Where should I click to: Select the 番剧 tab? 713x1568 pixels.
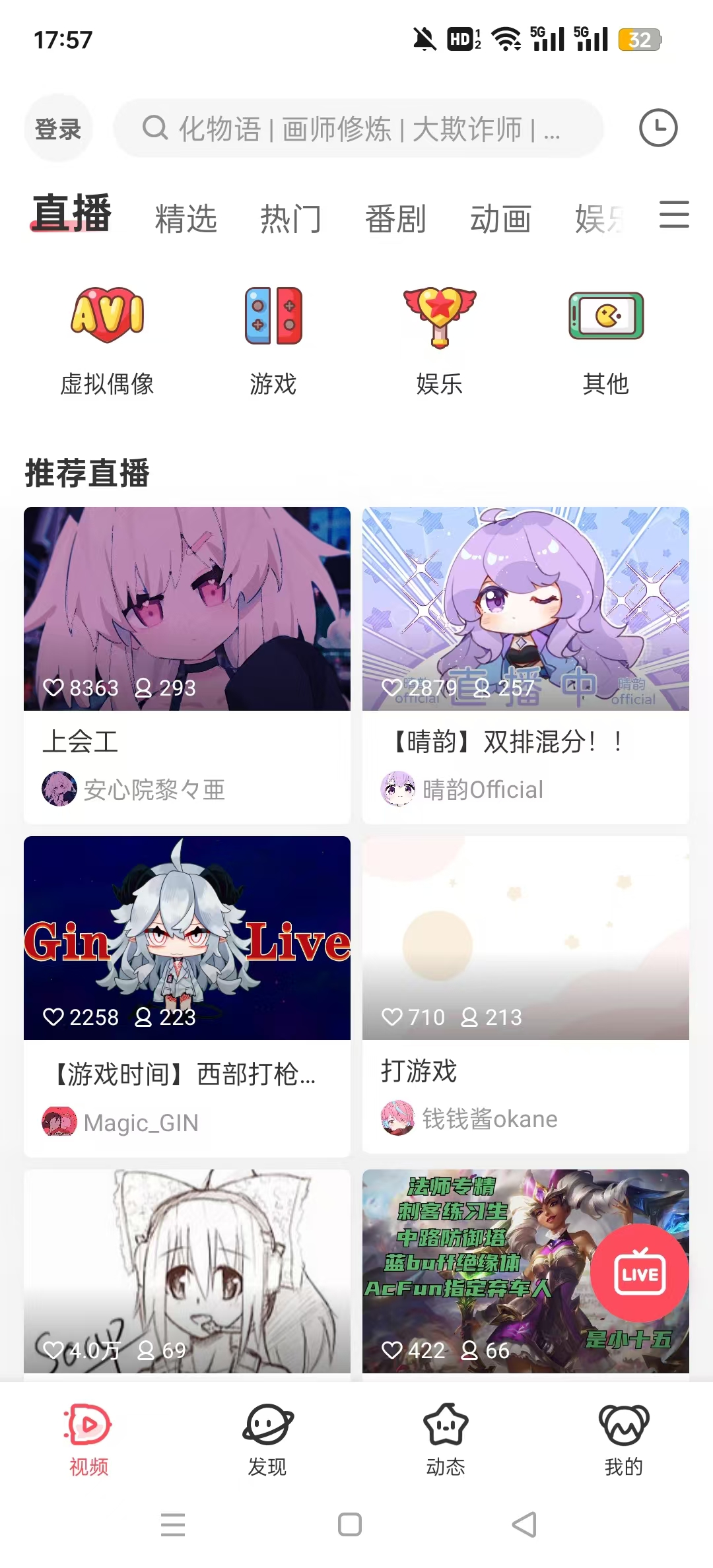[x=395, y=218]
